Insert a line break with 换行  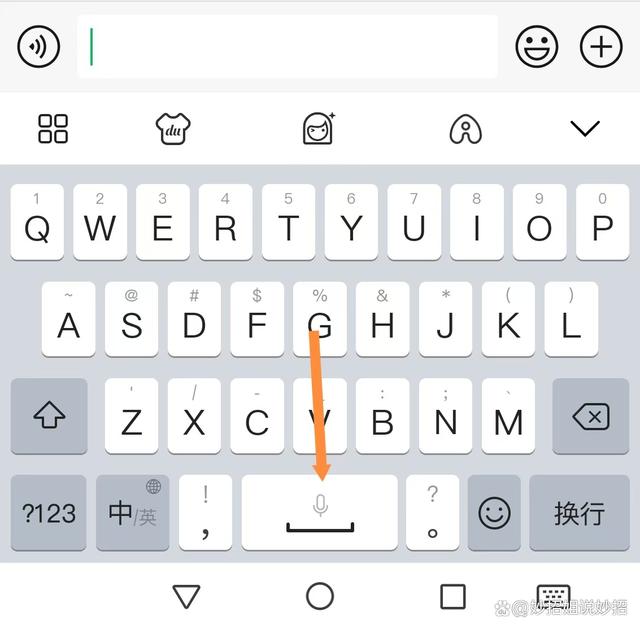point(579,513)
